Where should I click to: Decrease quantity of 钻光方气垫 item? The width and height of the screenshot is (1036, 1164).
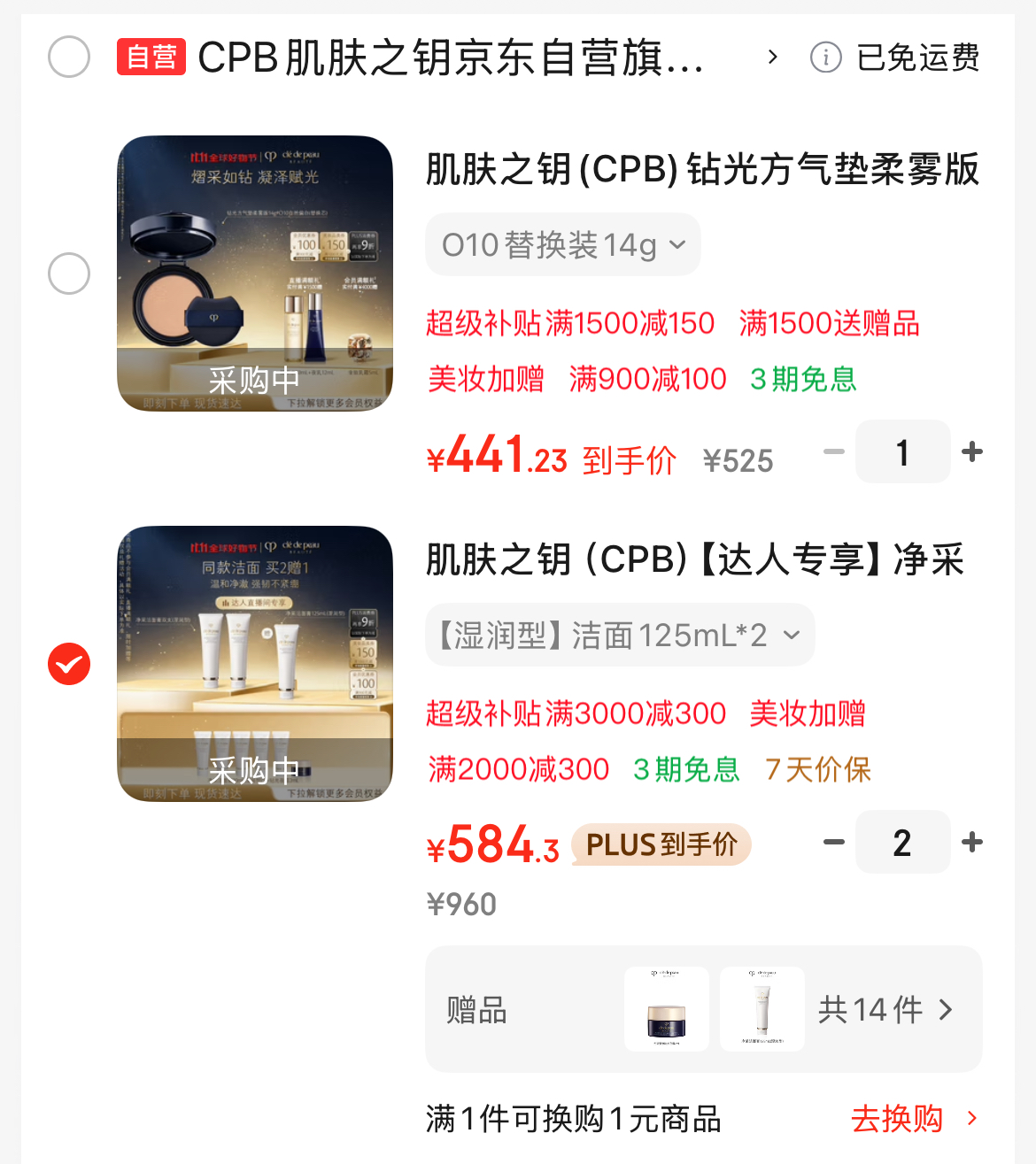tap(833, 452)
